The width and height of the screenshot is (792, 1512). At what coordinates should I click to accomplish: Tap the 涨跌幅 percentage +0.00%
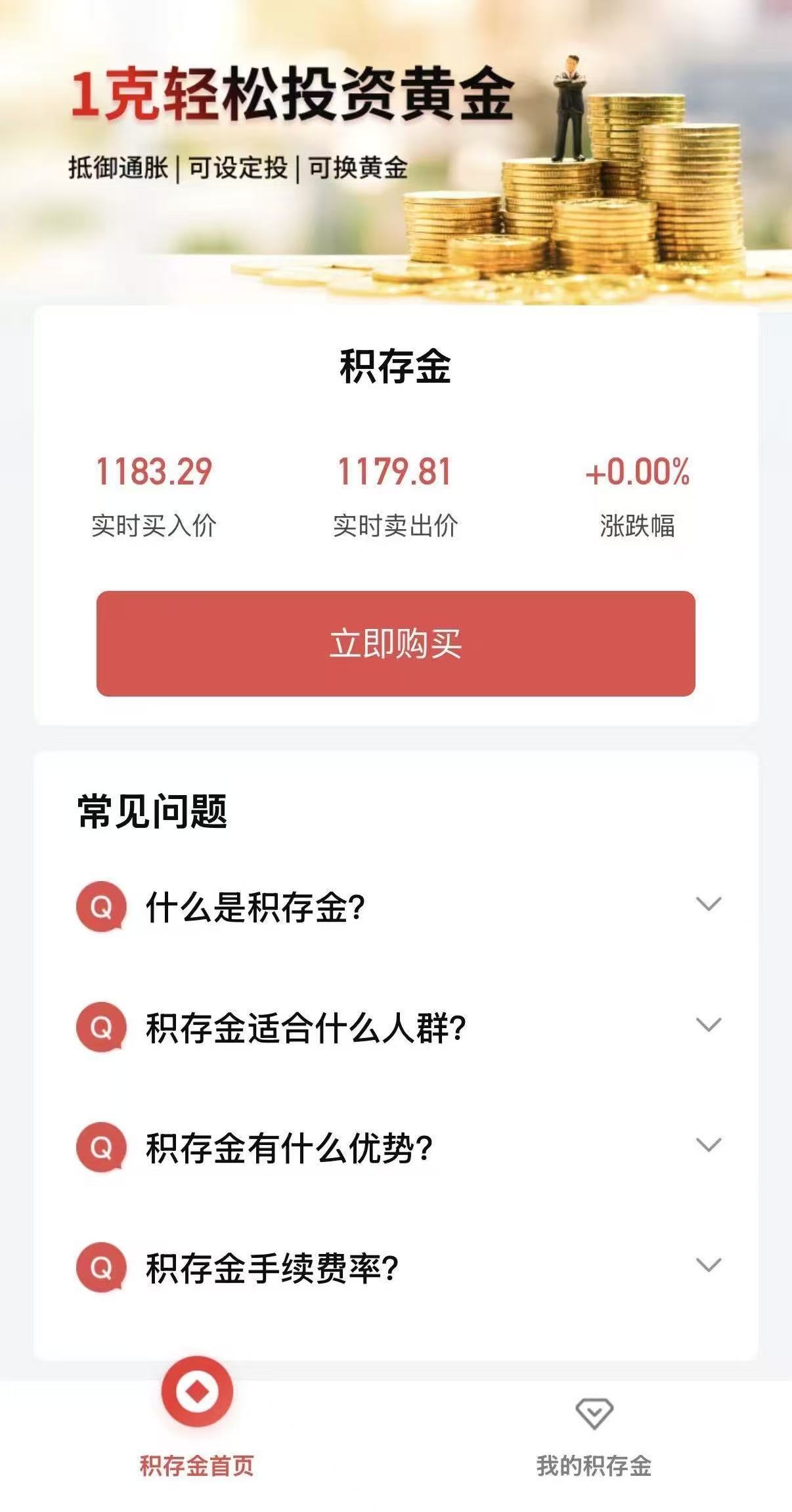[x=638, y=471]
